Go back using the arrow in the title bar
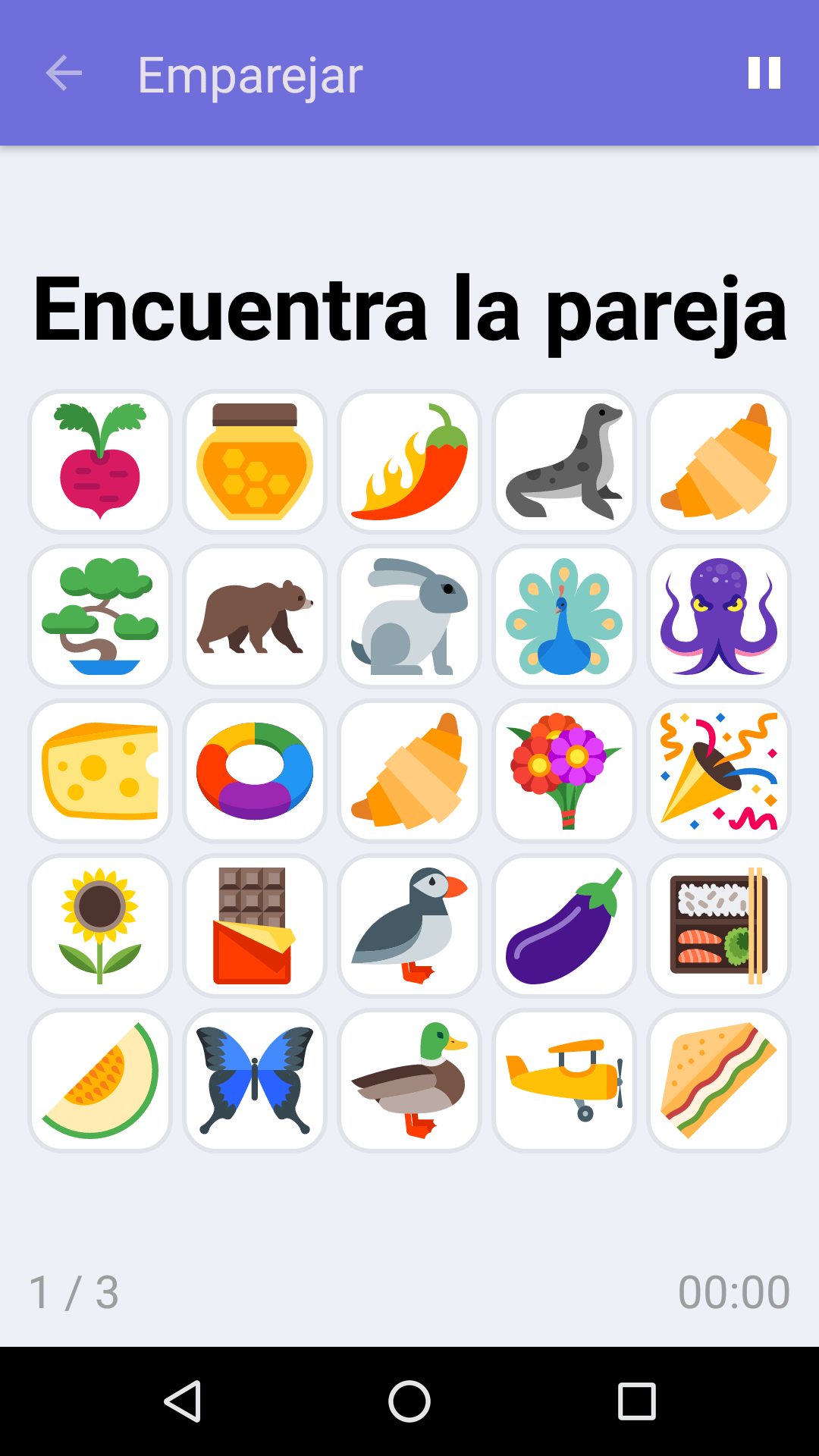The height and width of the screenshot is (1456, 819). (x=64, y=74)
